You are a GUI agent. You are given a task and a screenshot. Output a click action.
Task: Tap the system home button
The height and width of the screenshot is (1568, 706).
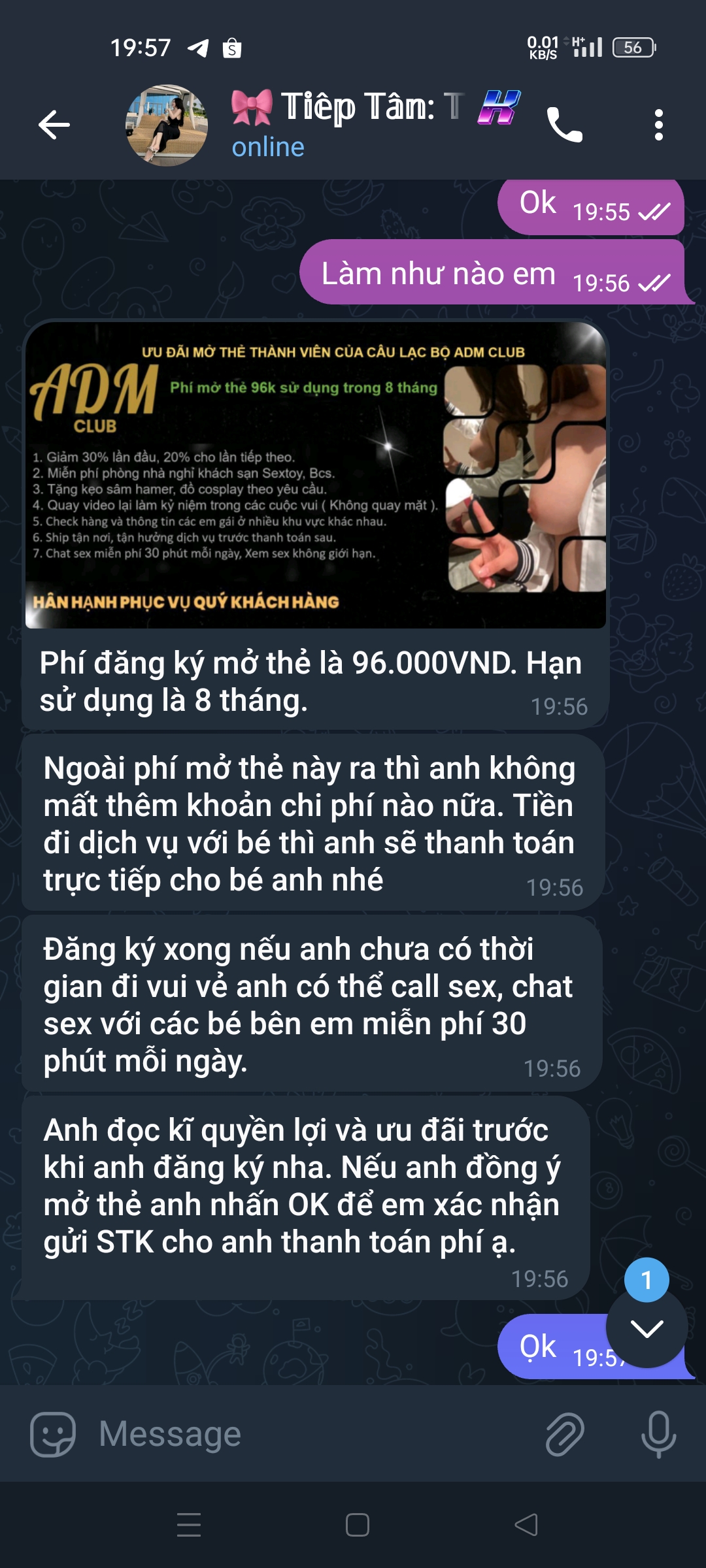pyautogui.click(x=357, y=1525)
